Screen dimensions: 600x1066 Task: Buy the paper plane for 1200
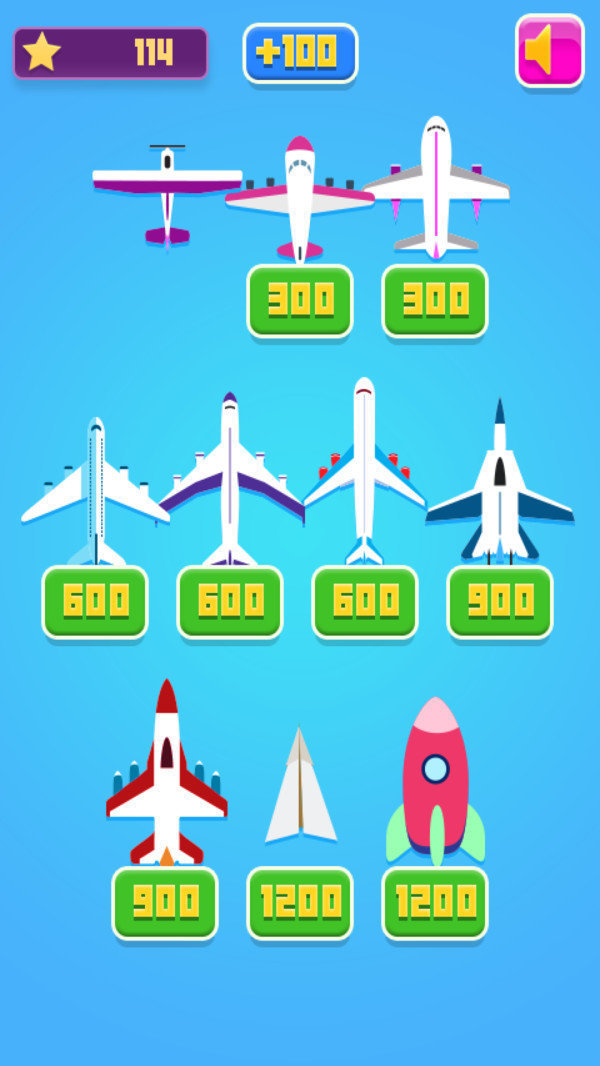(x=300, y=903)
